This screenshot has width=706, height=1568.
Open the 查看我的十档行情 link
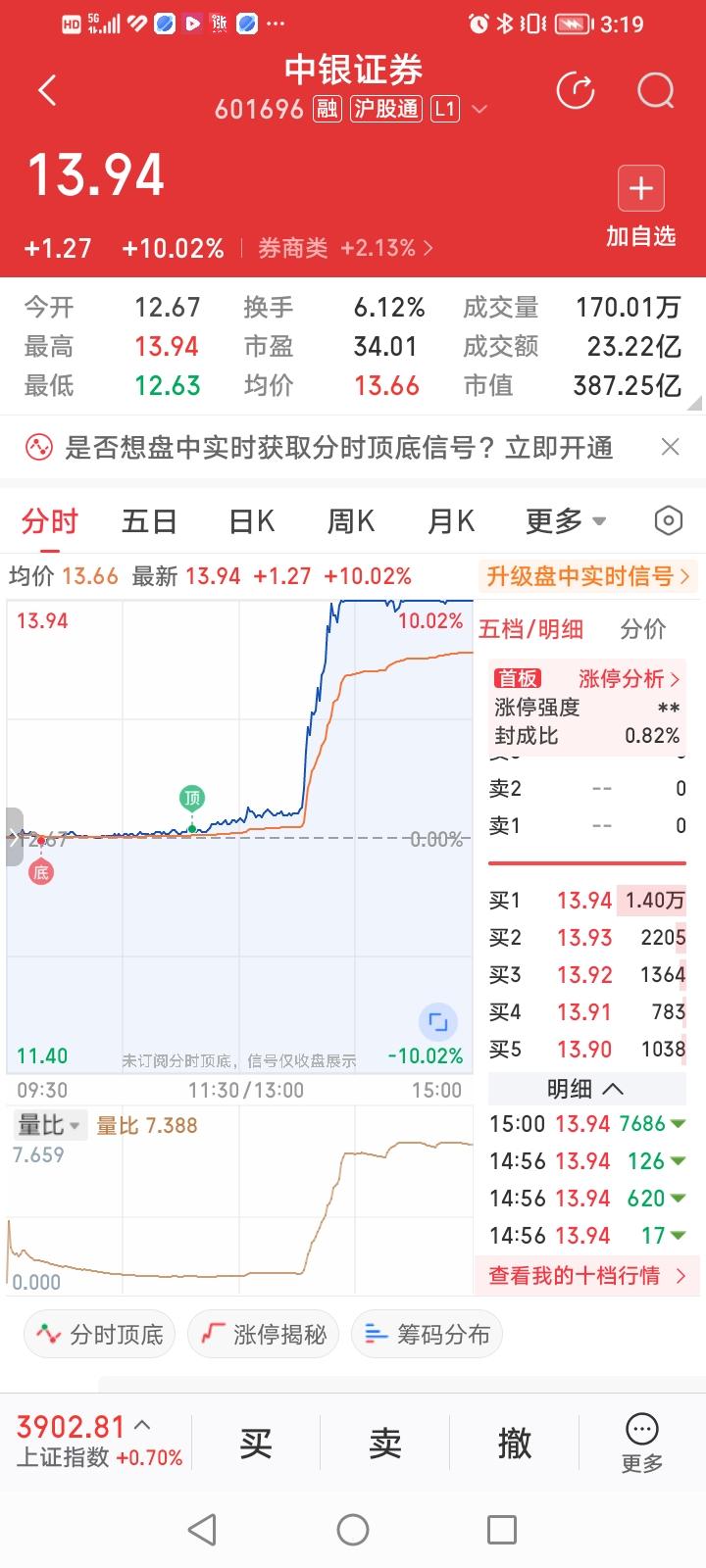(x=585, y=1275)
